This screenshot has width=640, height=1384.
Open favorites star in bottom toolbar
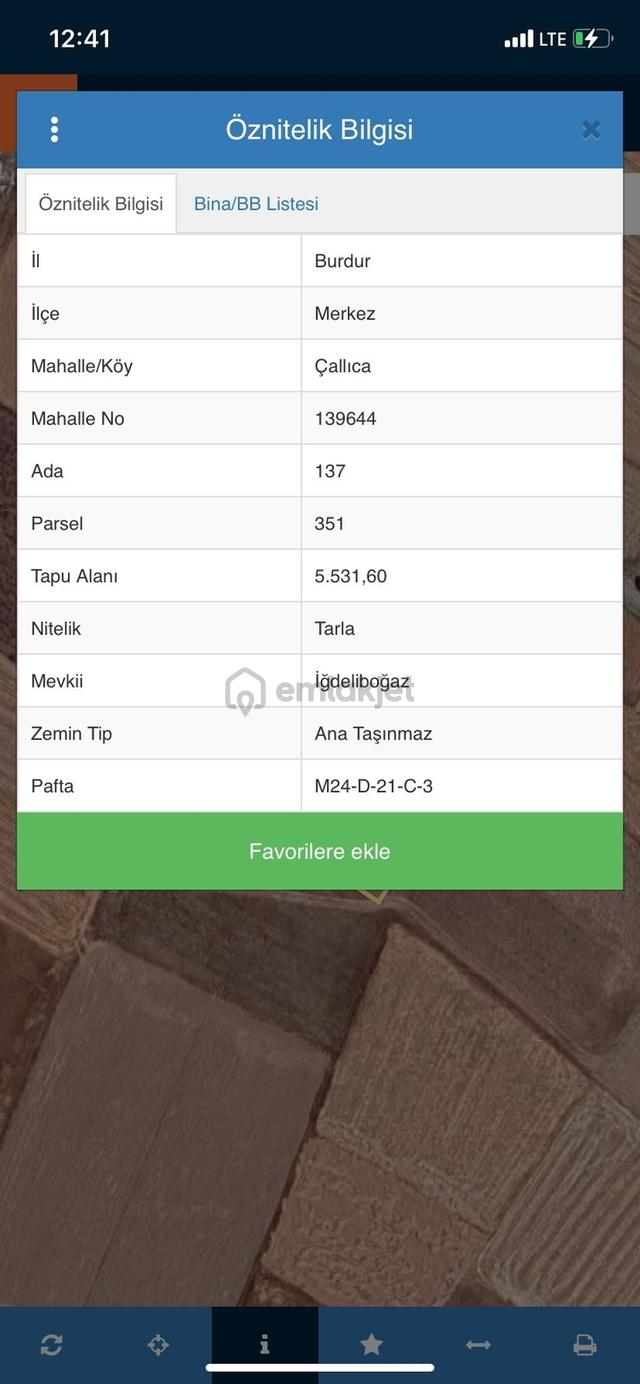point(371,1345)
